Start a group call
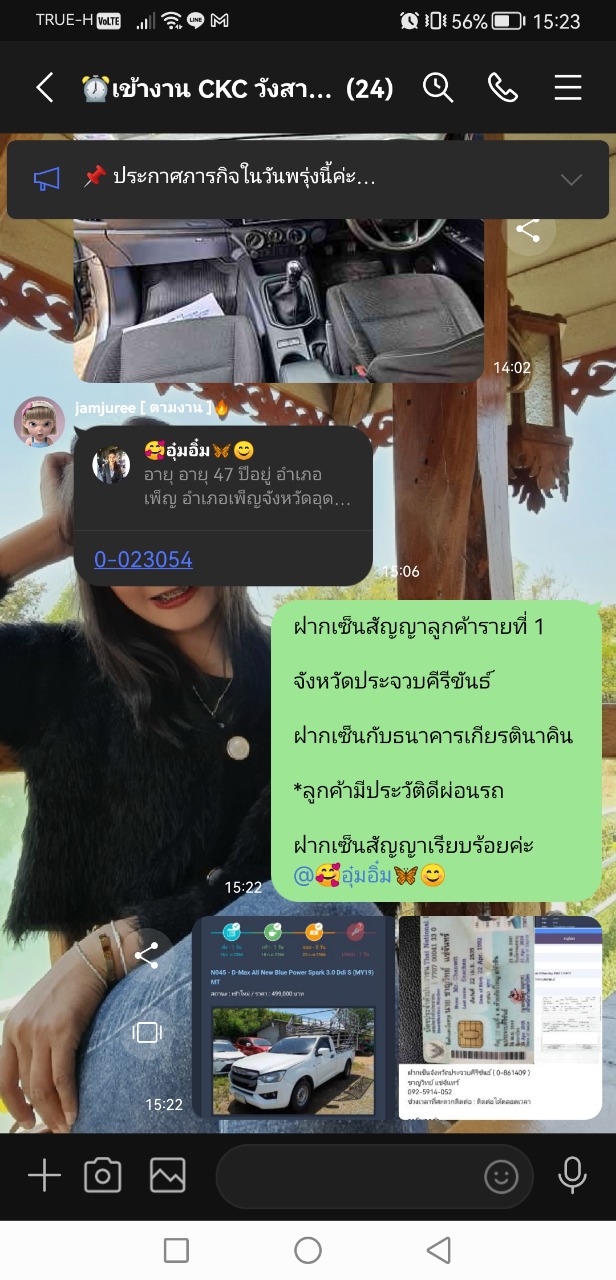Screen dimensions: 616x1280 tap(502, 88)
